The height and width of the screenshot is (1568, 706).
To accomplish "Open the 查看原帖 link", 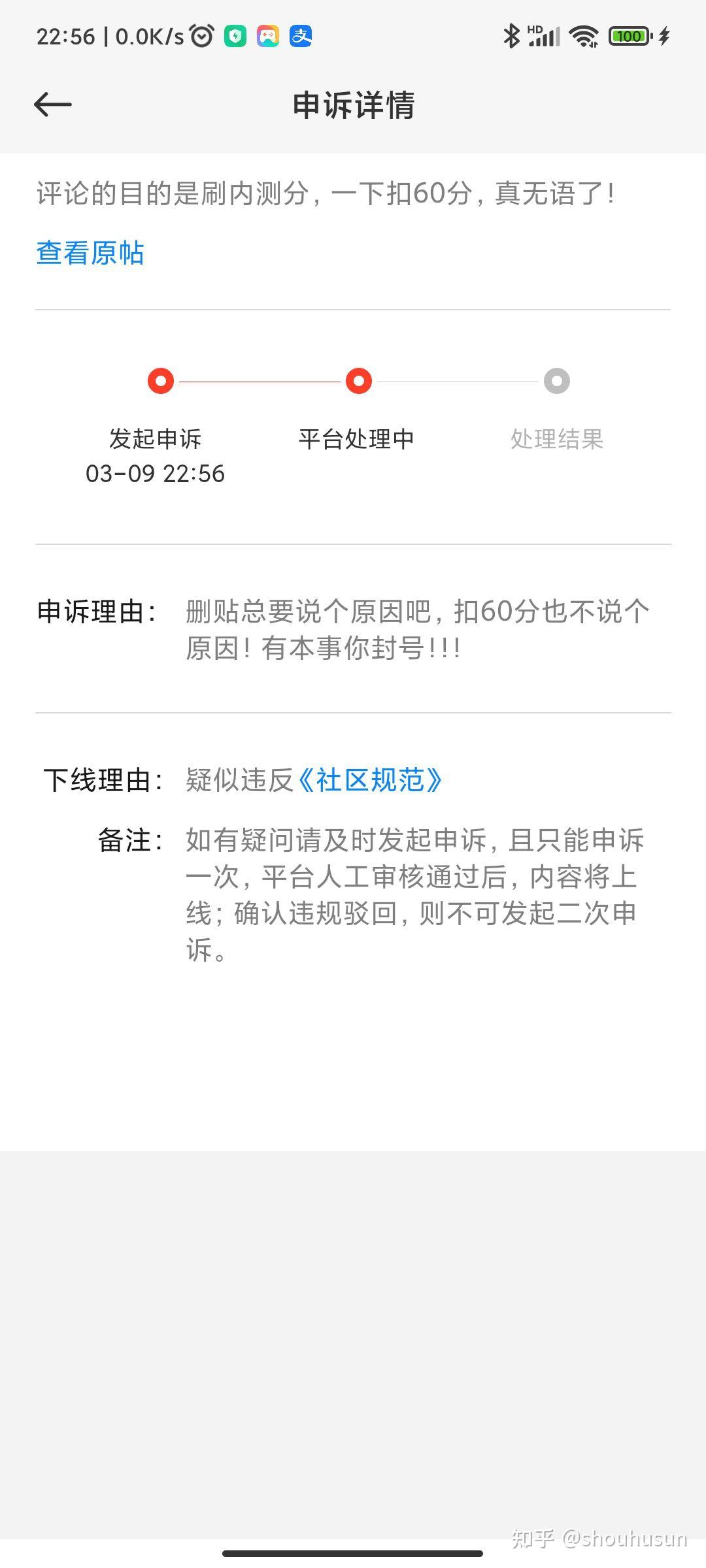I will point(90,253).
